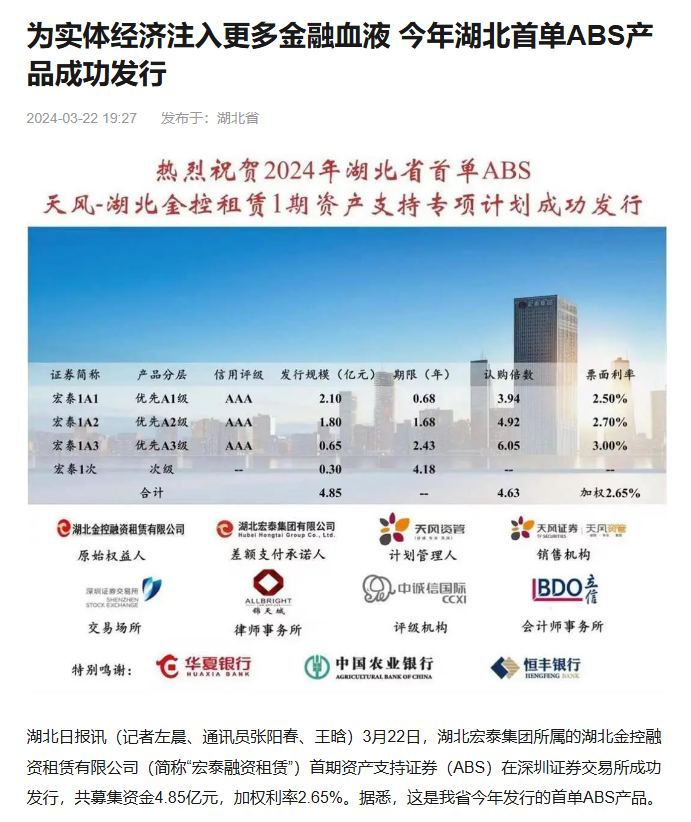Open the ABS announcement image in the article
The image size is (691, 822).
click(x=346, y=420)
